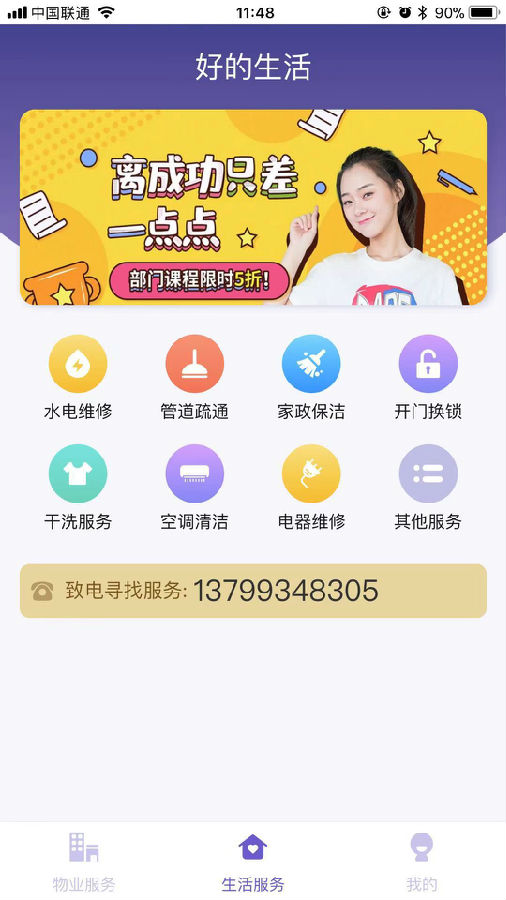This screenshot has height=900, width=506.
Task: Switch to the 生活服务 tab
Action: [x=253, y=861]
